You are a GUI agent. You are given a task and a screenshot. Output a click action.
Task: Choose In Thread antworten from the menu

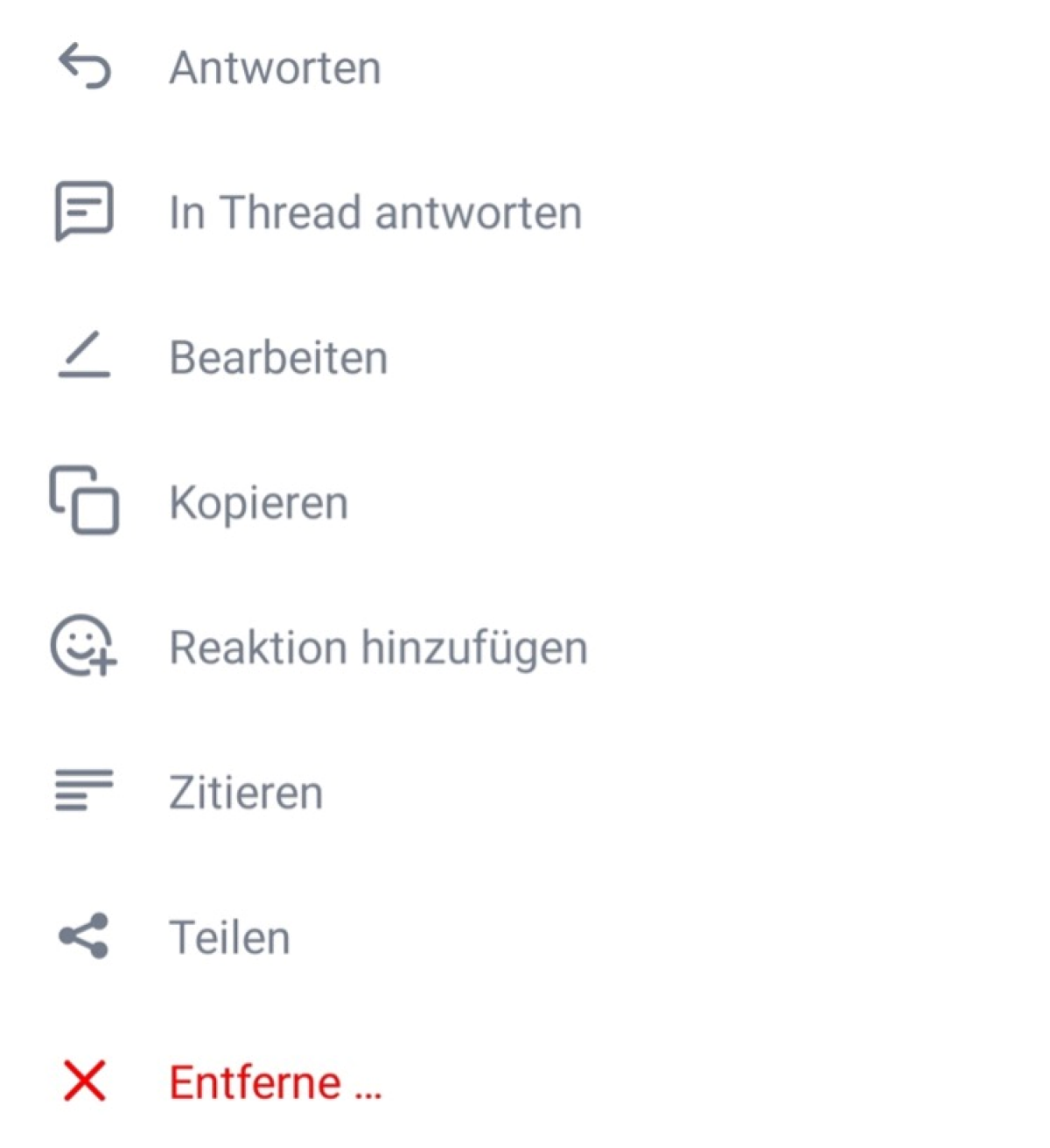point(374,211)
